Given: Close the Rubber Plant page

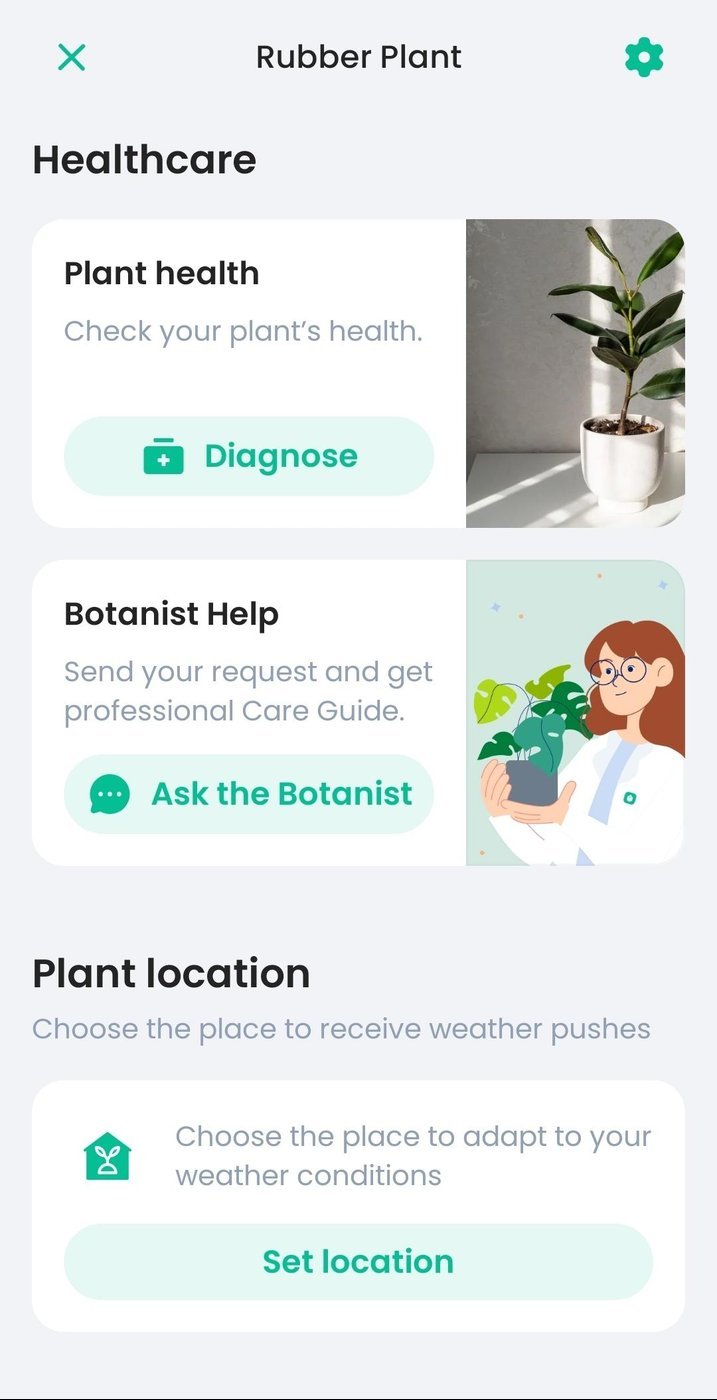Looking at the screenshot, I should (x=71, y=57).
